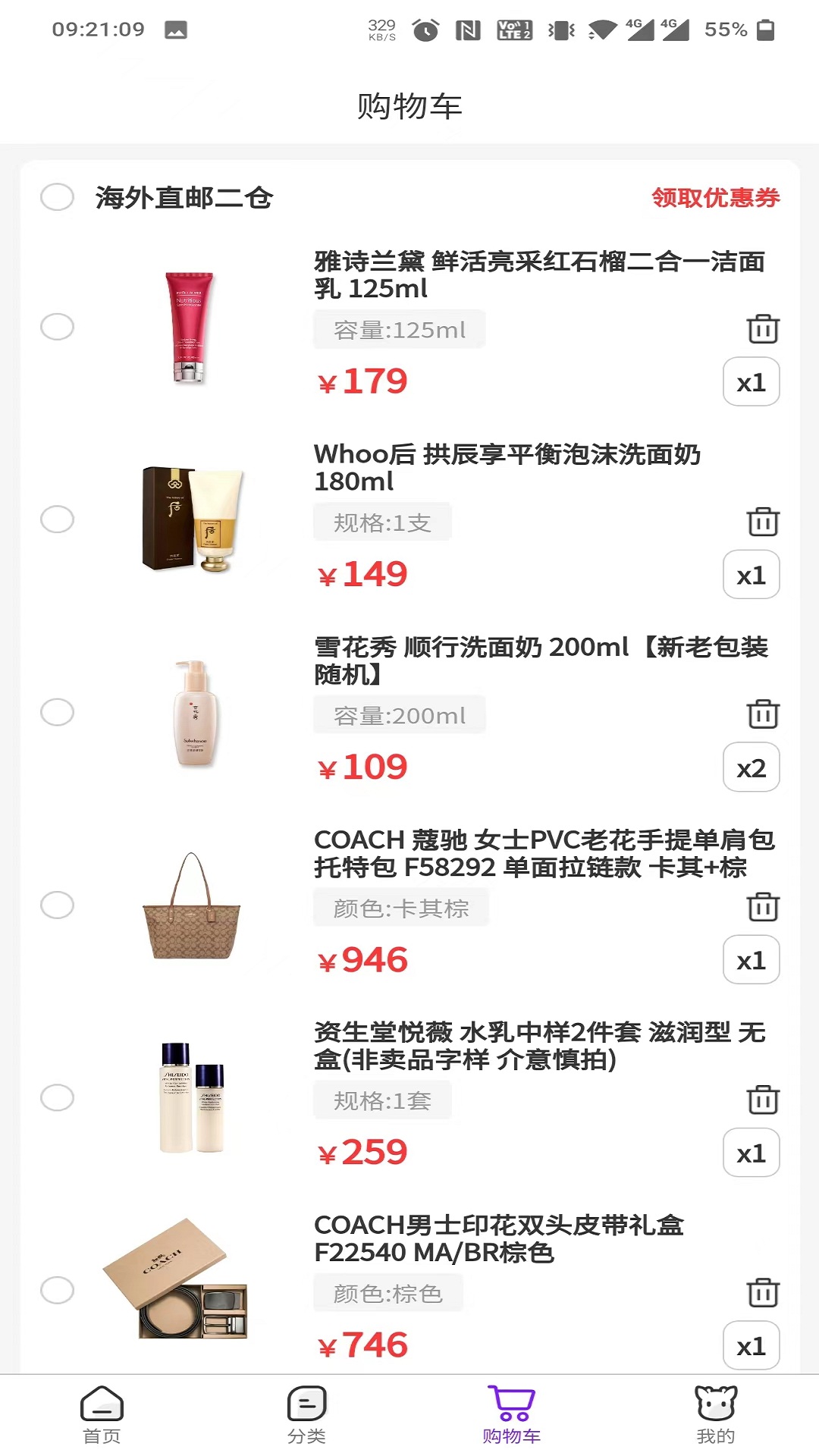Screen dimensions: 819x1456
Task: Tap the 容量:125ml spec selector
Action: point(400,328)
